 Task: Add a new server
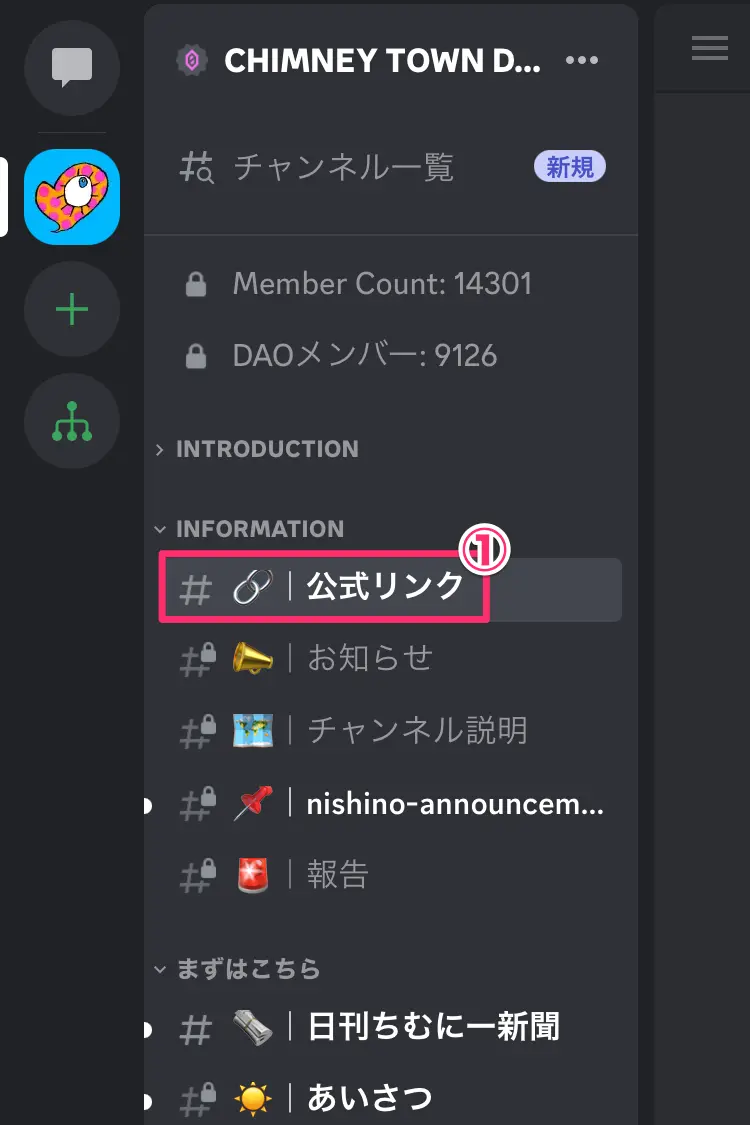pyautogui.click(x=72, y=310)
